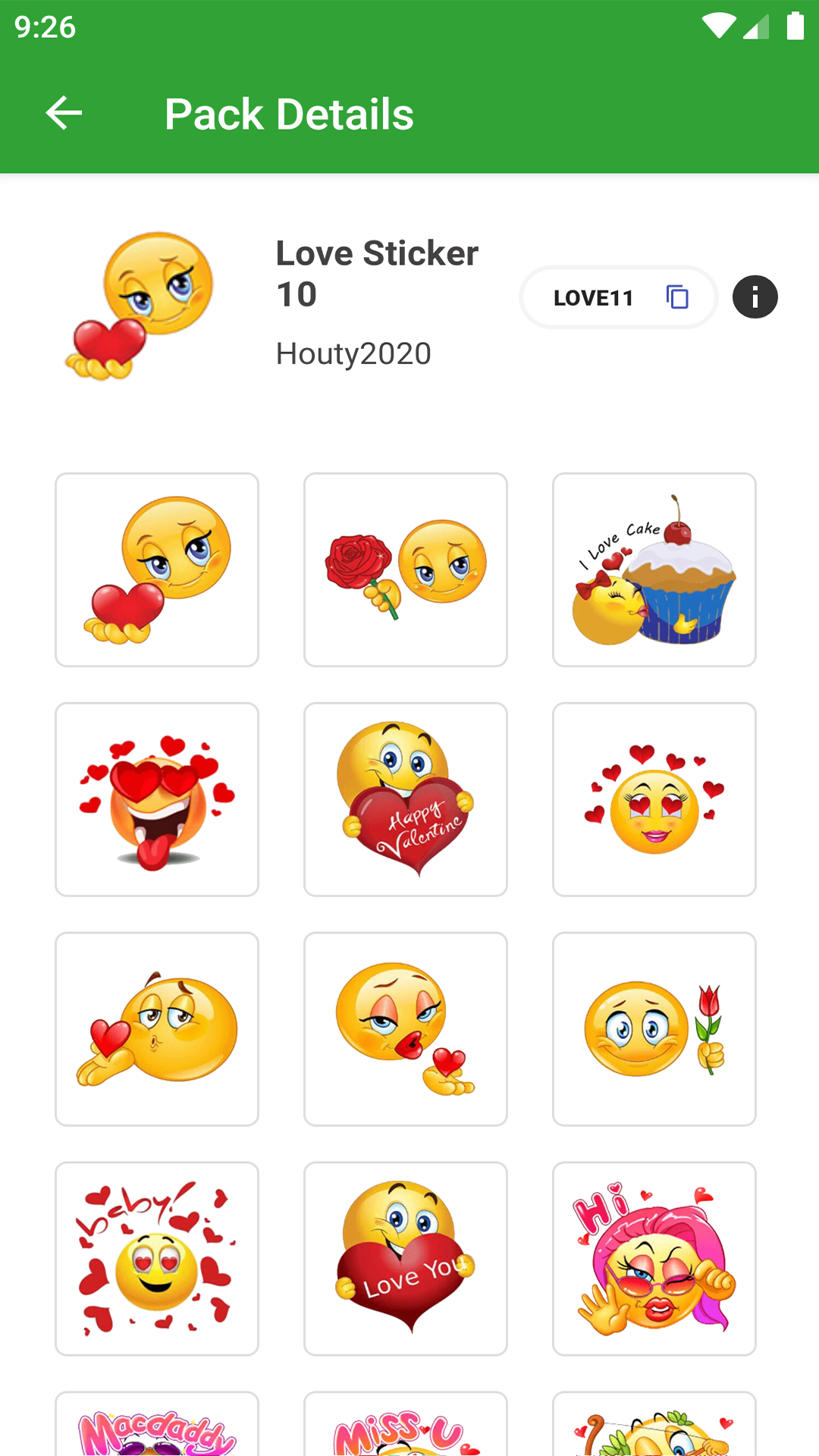This screenshot has width=819, height=1456.
Task: Select the lipstick emoji offering a heart
Action: tap(405, 1028)
